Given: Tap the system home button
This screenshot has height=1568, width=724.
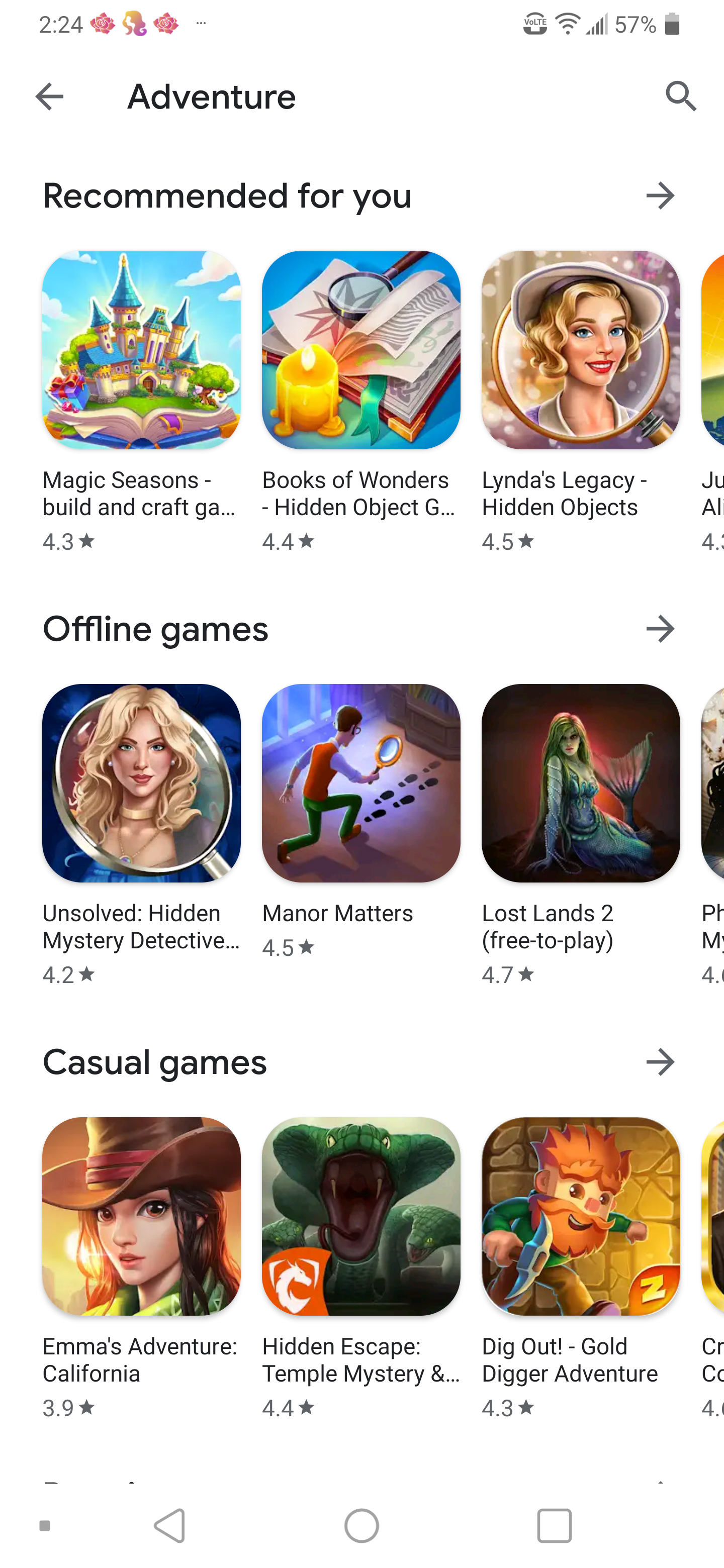Looking at the screenshot, I should [x=361, y=1525].
